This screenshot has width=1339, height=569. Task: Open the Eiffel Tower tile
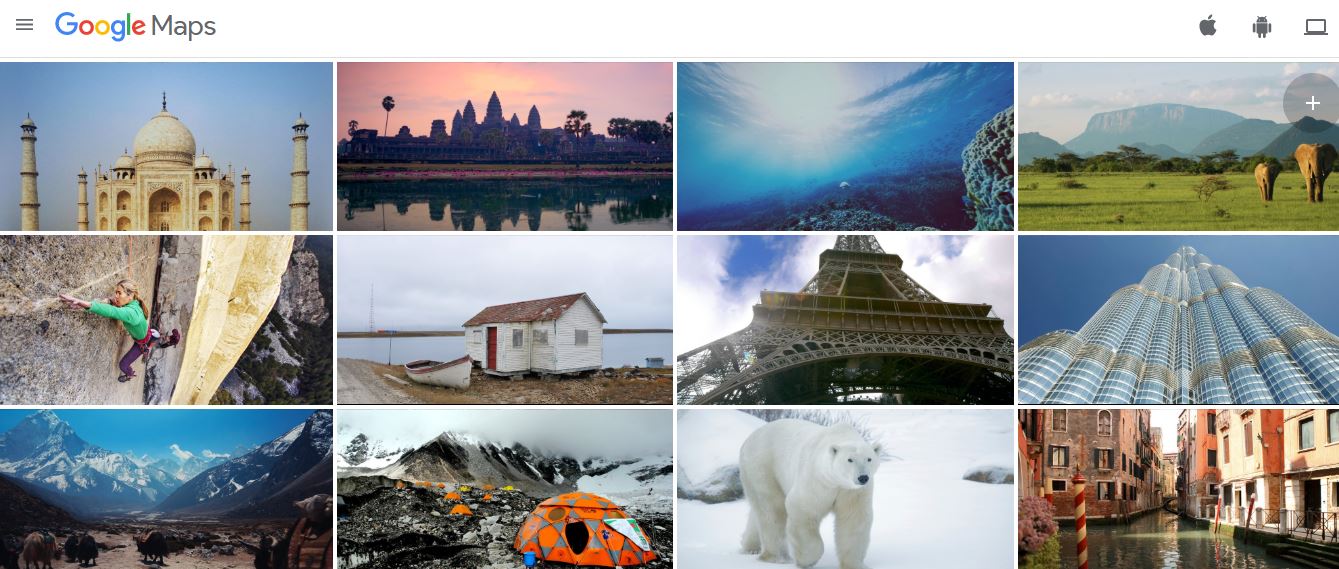845,320
